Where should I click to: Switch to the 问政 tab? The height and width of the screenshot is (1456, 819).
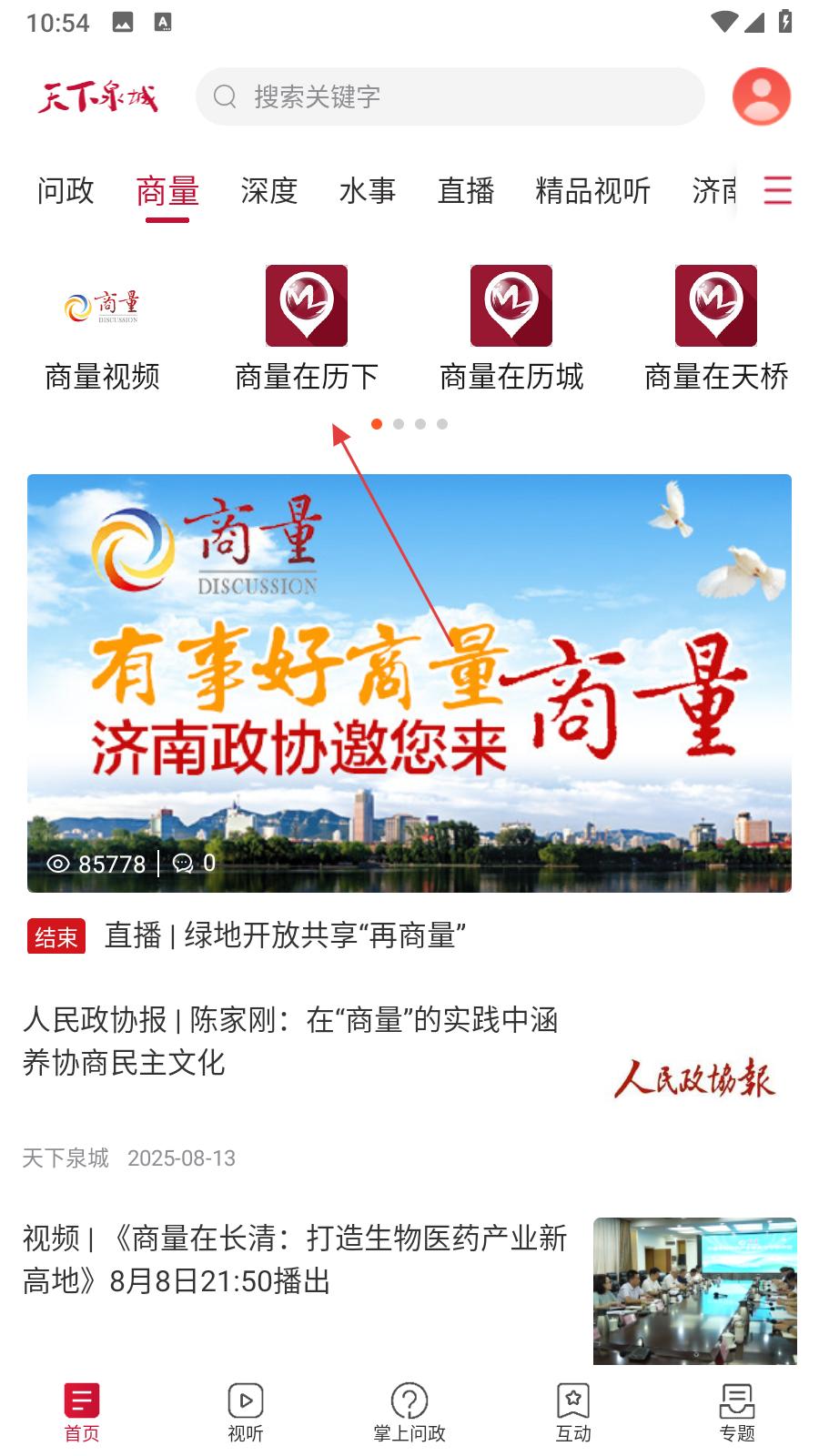pos(66,191)
